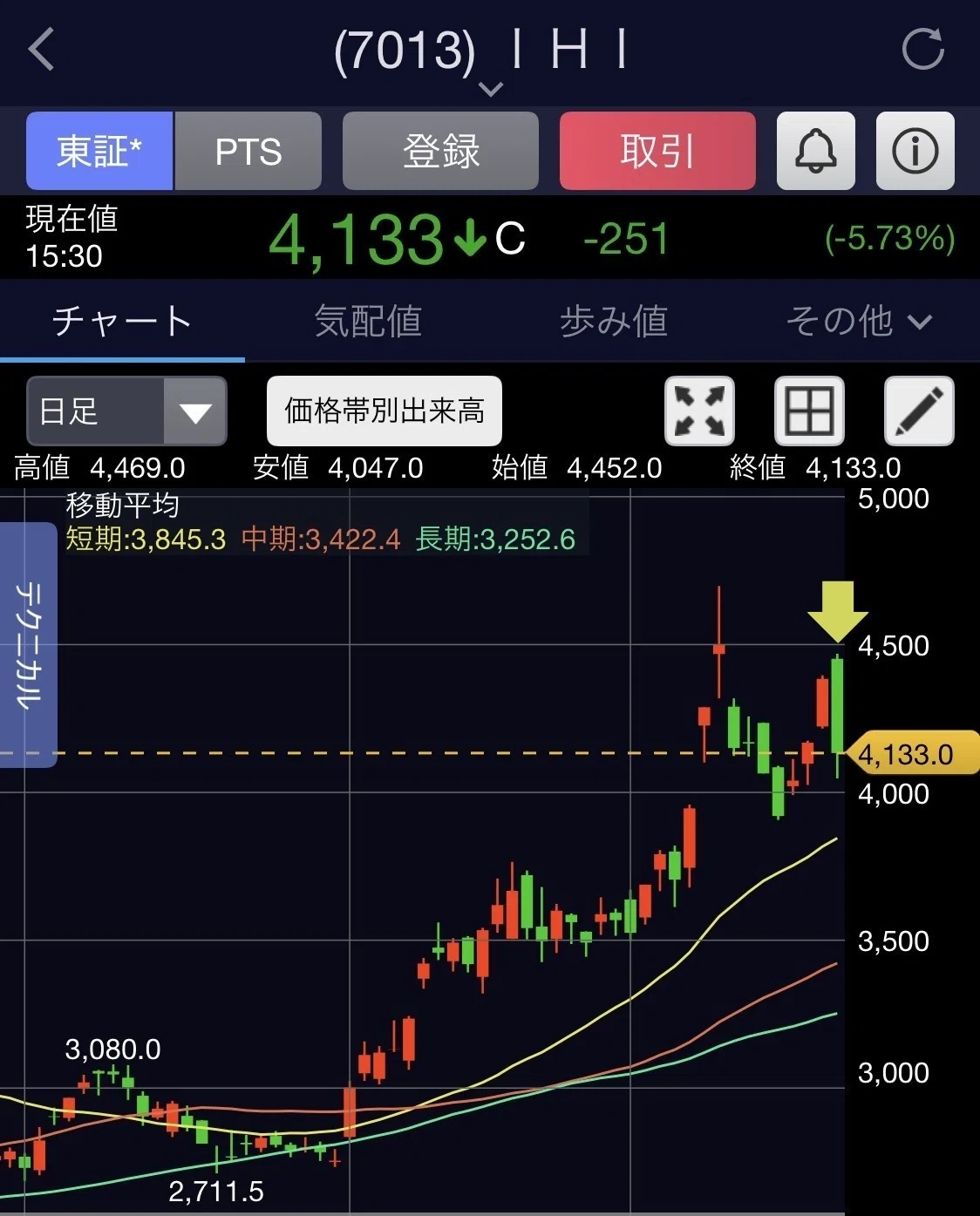Refresh the stock quote

click(x=922, y=49)
